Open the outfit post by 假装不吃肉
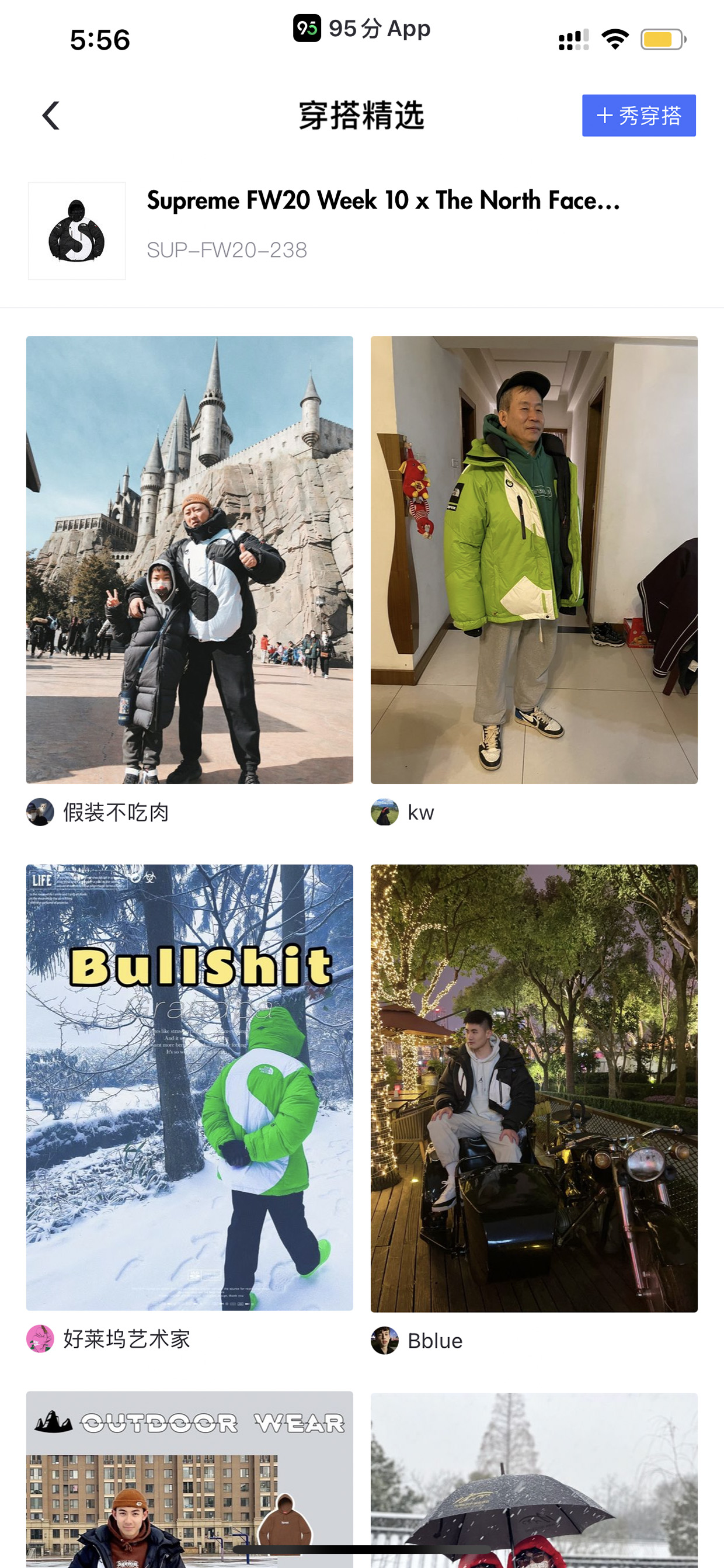 pos(189,560)
